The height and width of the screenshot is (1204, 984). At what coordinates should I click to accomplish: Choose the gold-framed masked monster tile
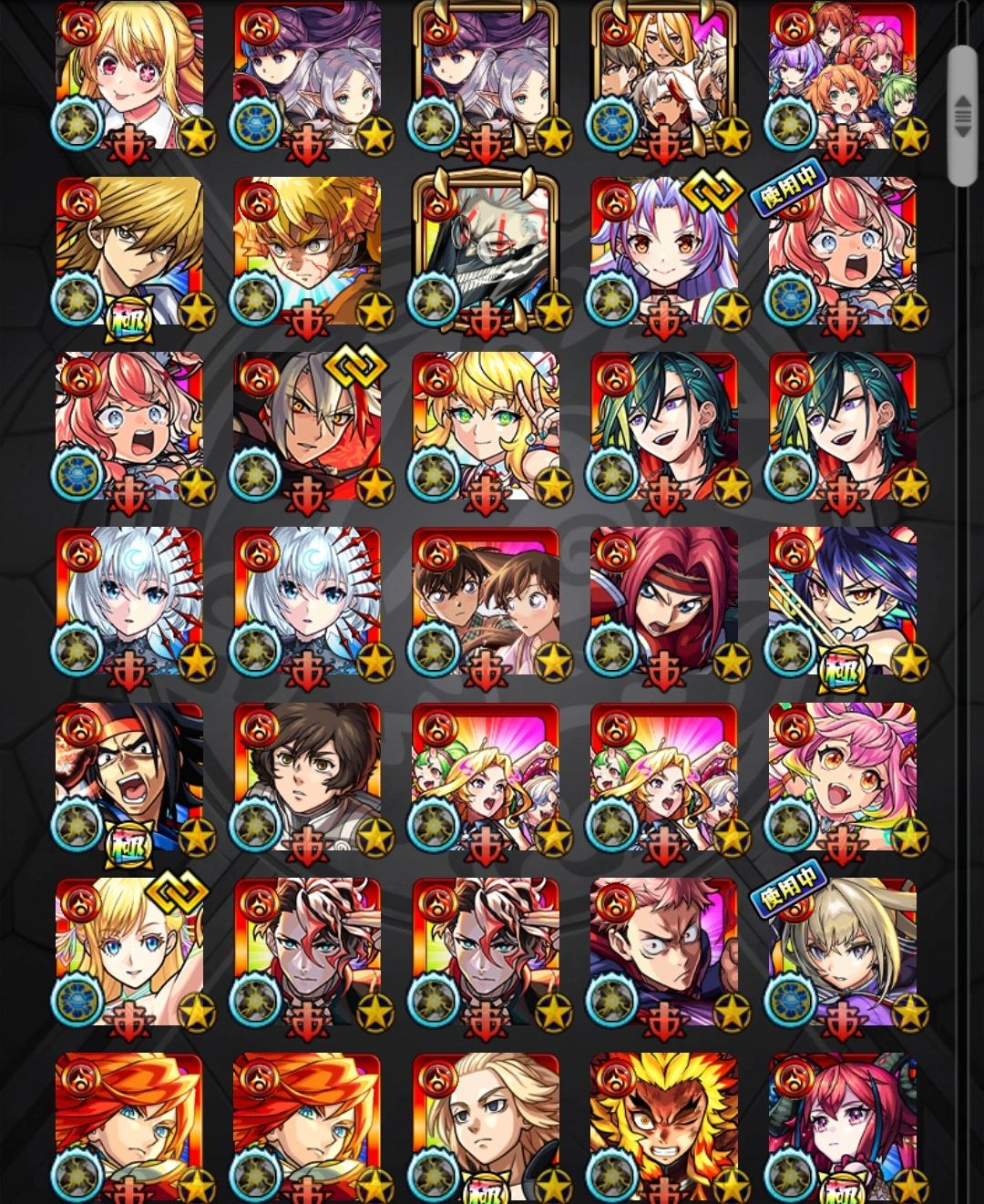point(486,252)
